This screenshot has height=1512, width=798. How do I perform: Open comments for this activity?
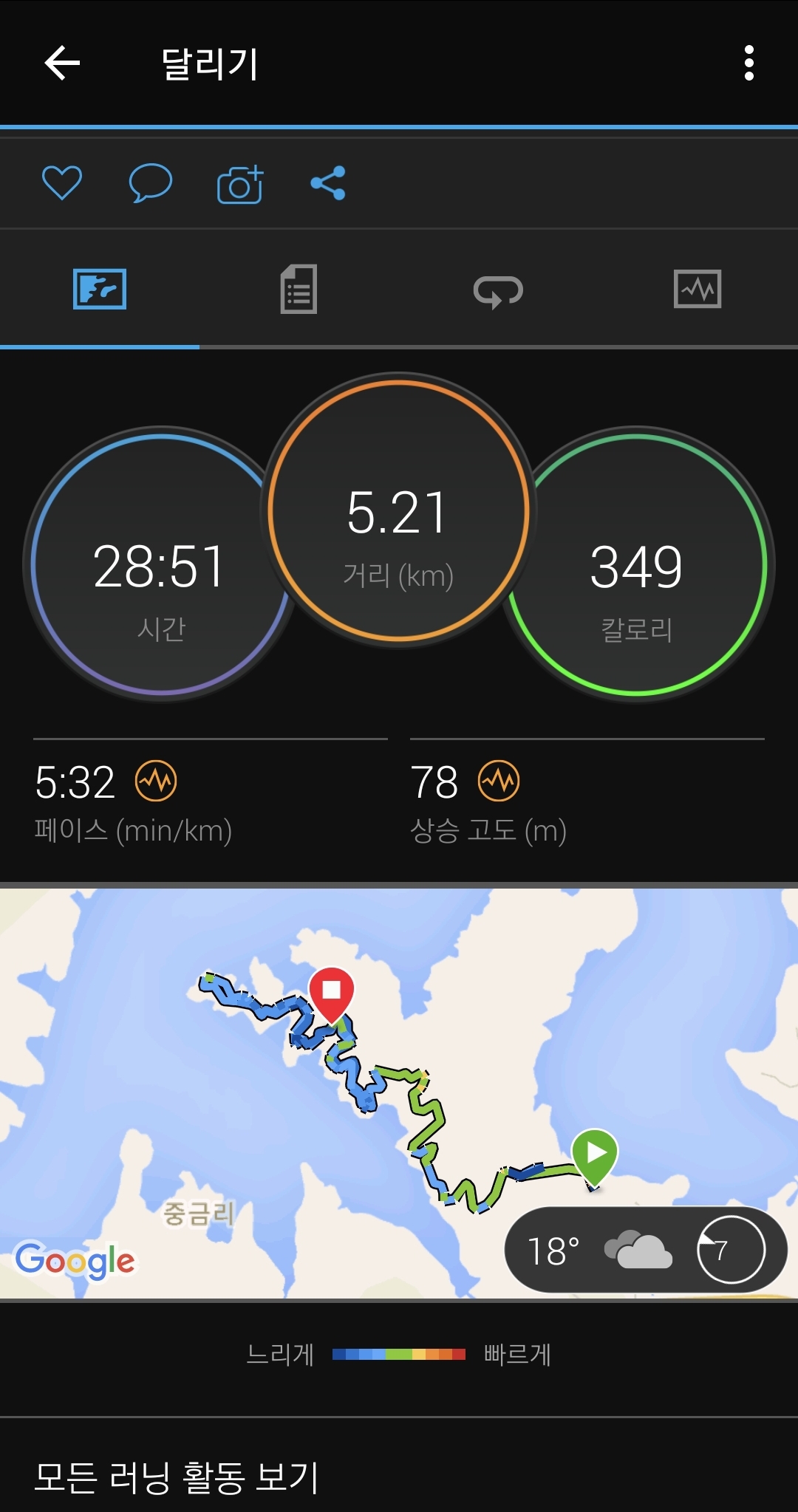coord(150,182)
